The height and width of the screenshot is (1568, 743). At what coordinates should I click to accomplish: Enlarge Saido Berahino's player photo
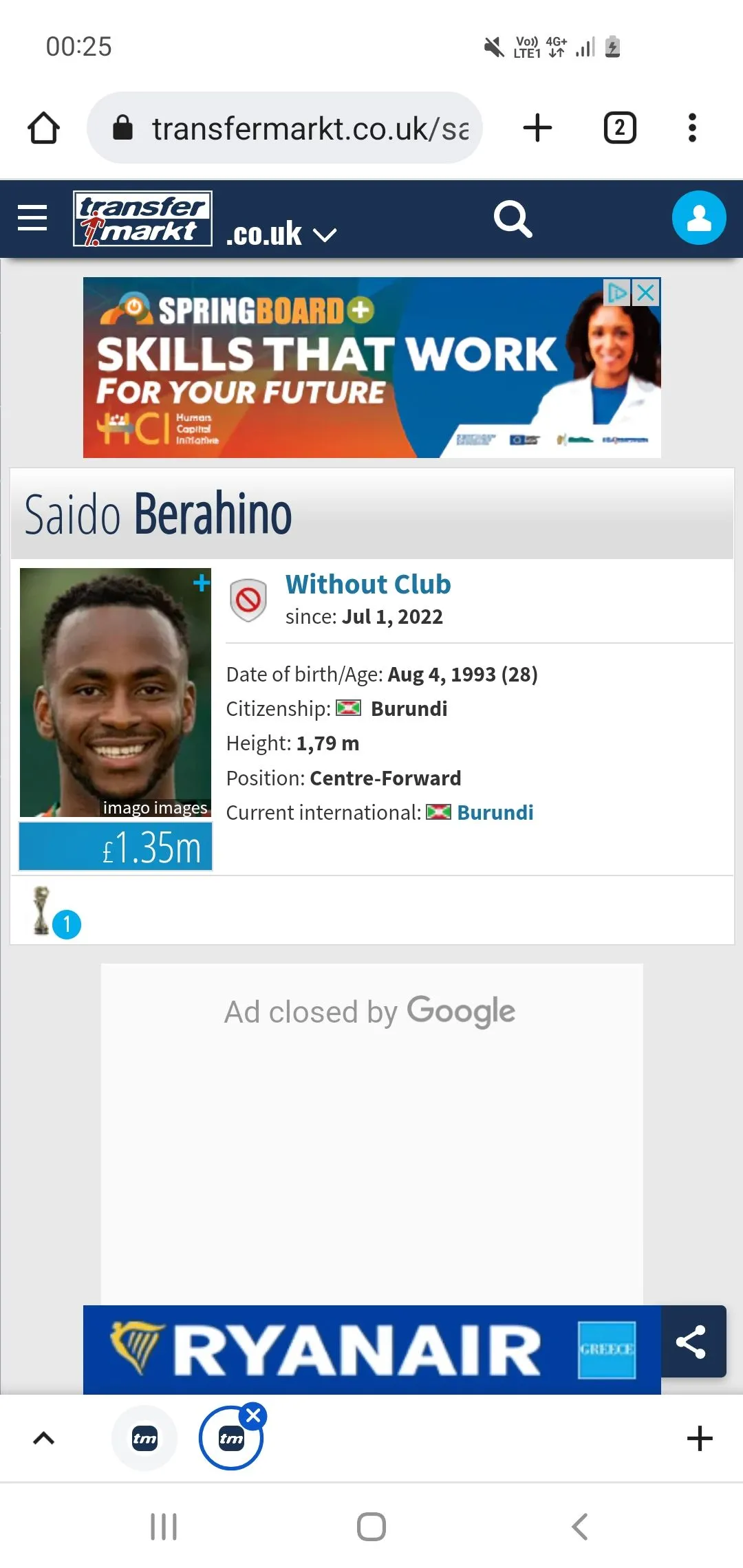(116, 691)
